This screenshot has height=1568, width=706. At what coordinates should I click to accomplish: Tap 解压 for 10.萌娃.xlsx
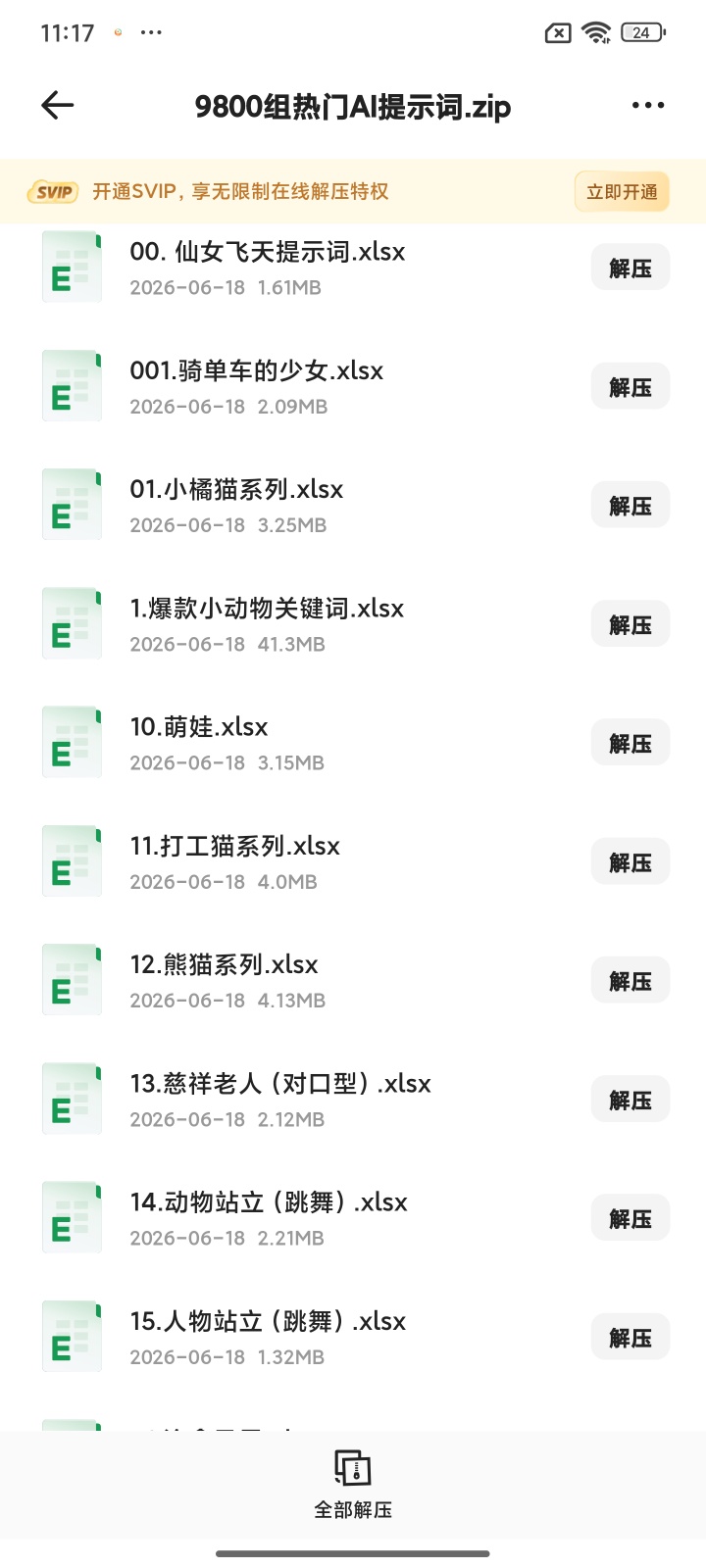pos(630,743)
